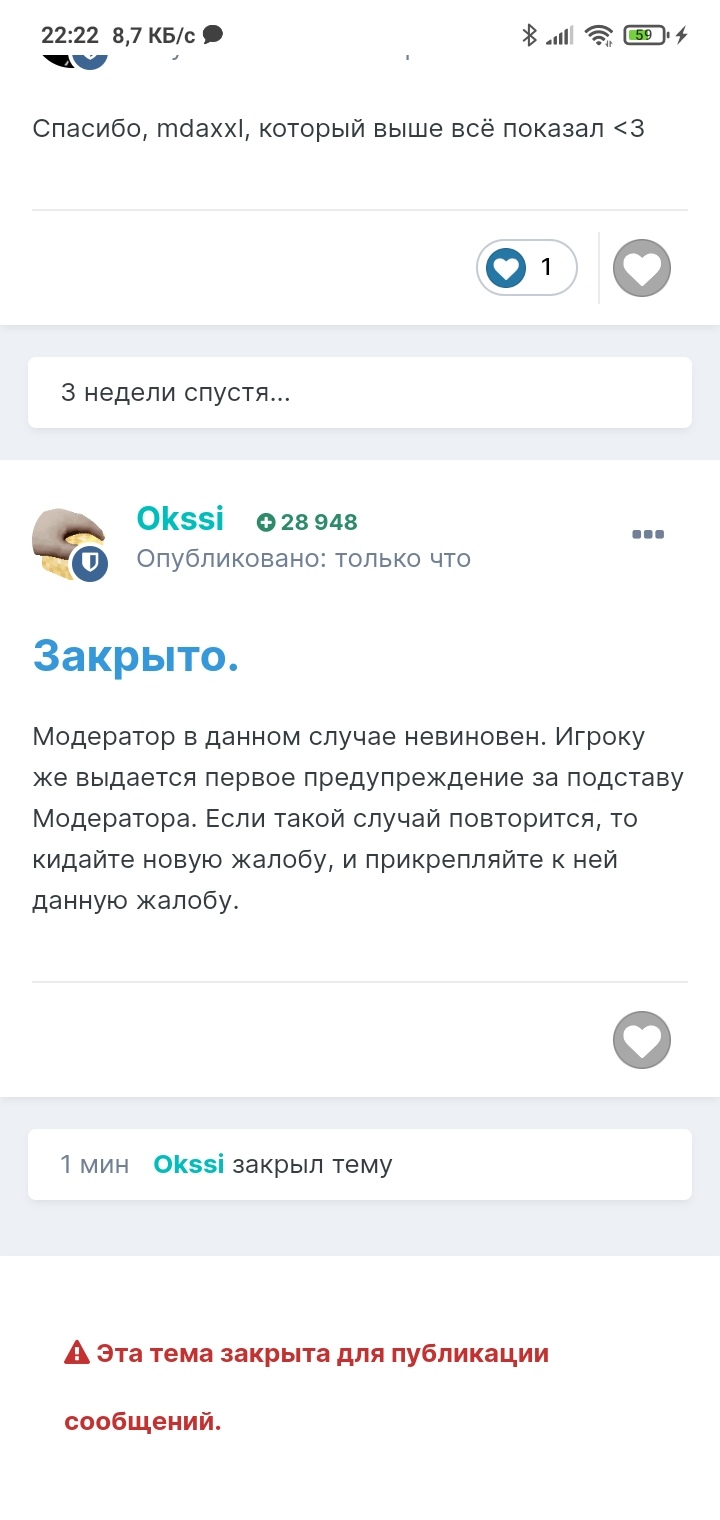This screenshot has height=1520, width=720.
Task: Like the post thanking mdaxxl
Action: coord(641,268)
